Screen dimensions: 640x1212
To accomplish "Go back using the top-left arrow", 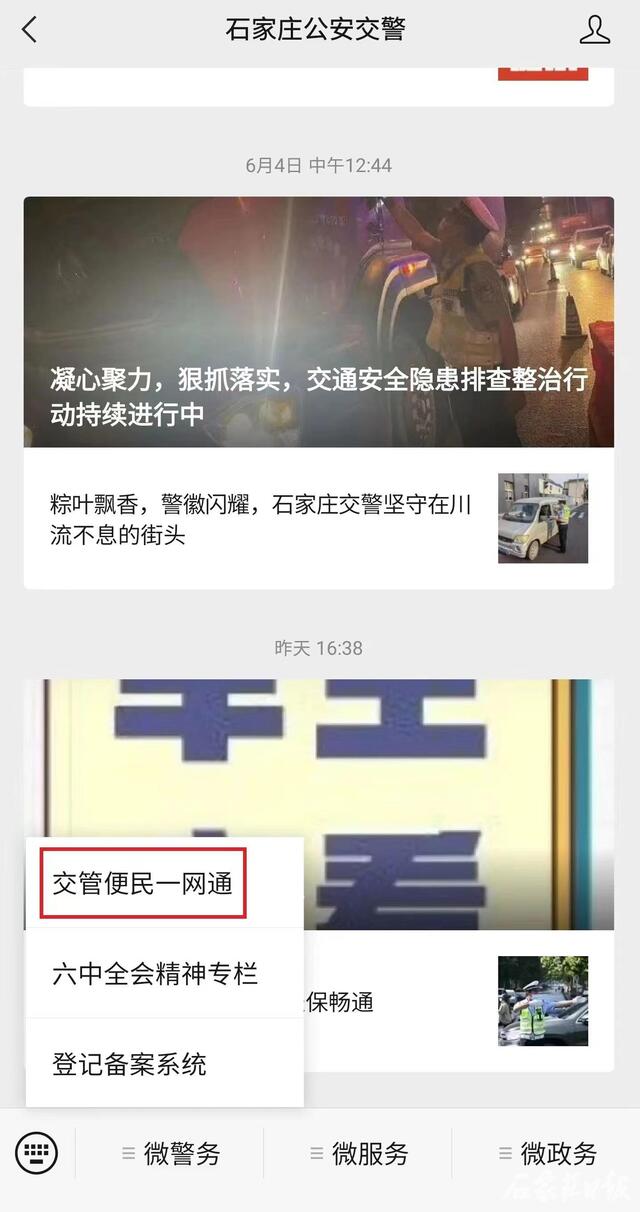I will coord(29,30).
